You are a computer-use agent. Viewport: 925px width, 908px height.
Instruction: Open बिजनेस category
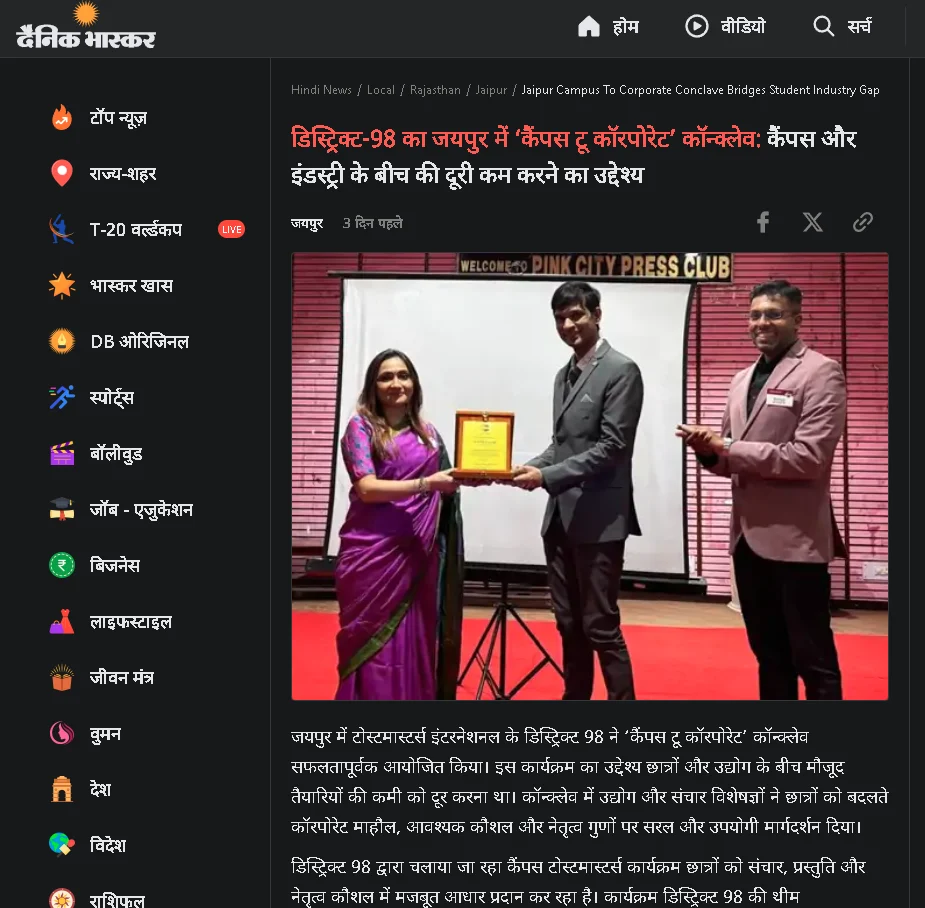click(114, 566)
